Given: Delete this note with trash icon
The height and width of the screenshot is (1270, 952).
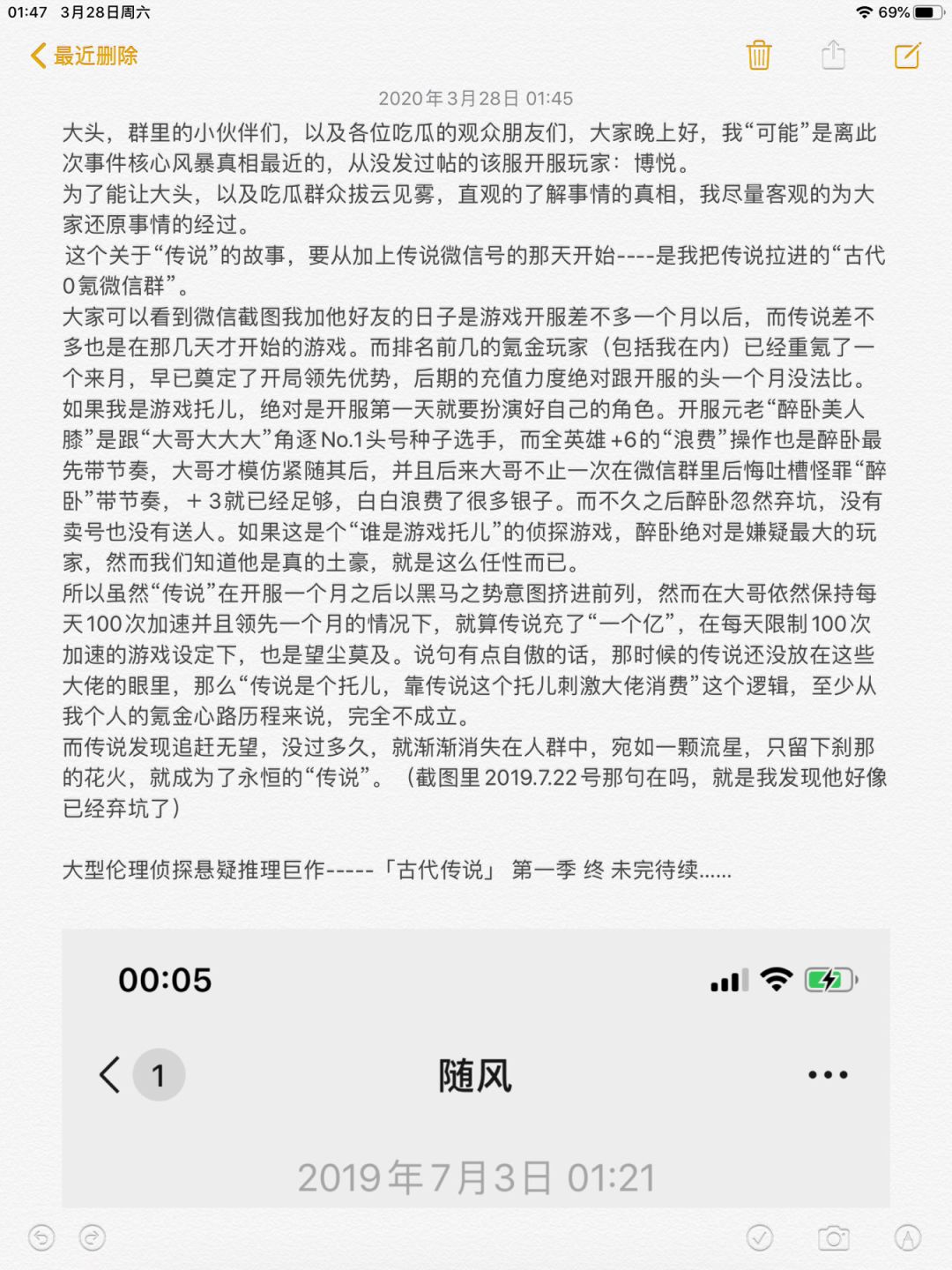Looking at the screenshot, I should click(x=758, y=56).
